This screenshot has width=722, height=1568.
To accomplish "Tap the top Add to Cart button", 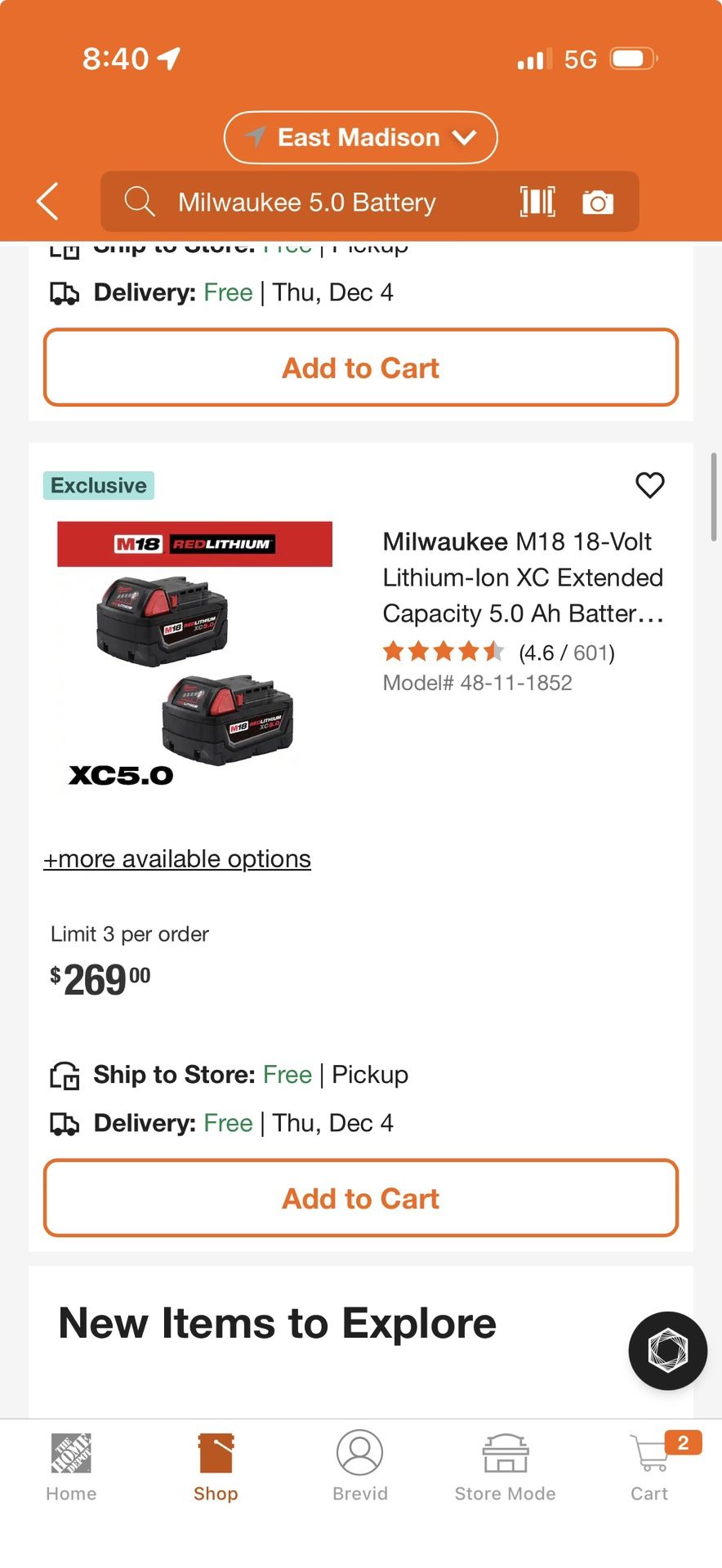I will [359, 367].
